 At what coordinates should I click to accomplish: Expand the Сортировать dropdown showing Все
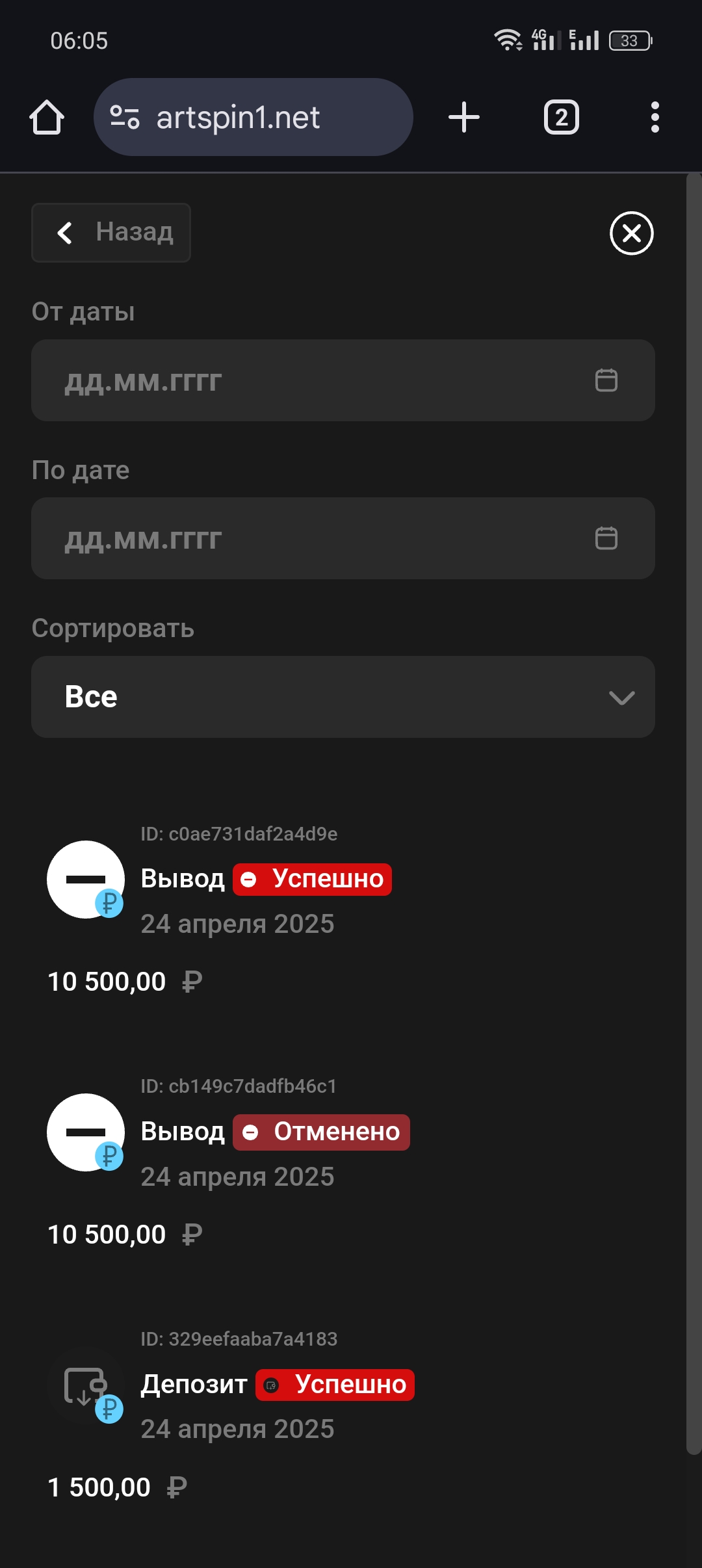[x=343, y=697]
